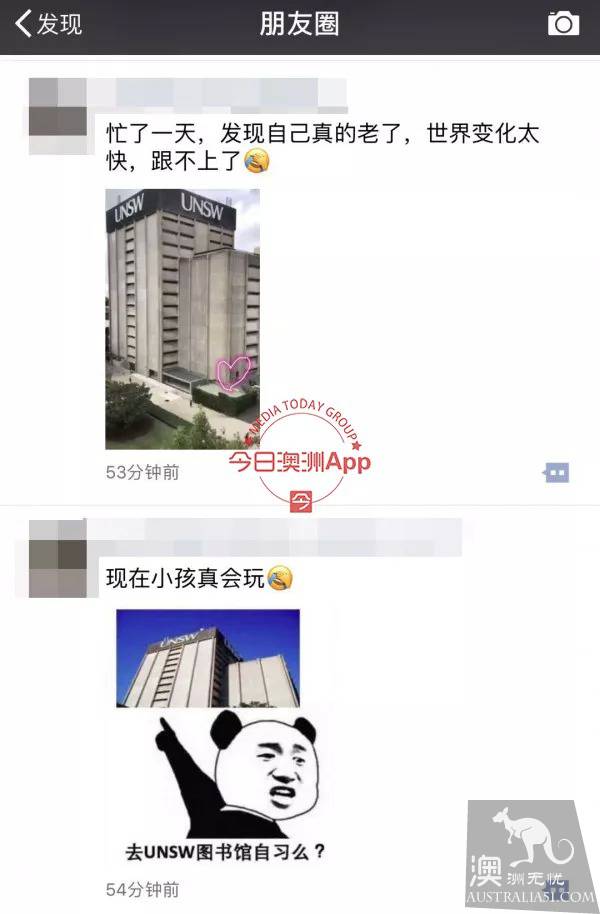Screen dimensions: 600x914
Task: Open the UNSW building photo in the first post
Action: tap(182, 318)
